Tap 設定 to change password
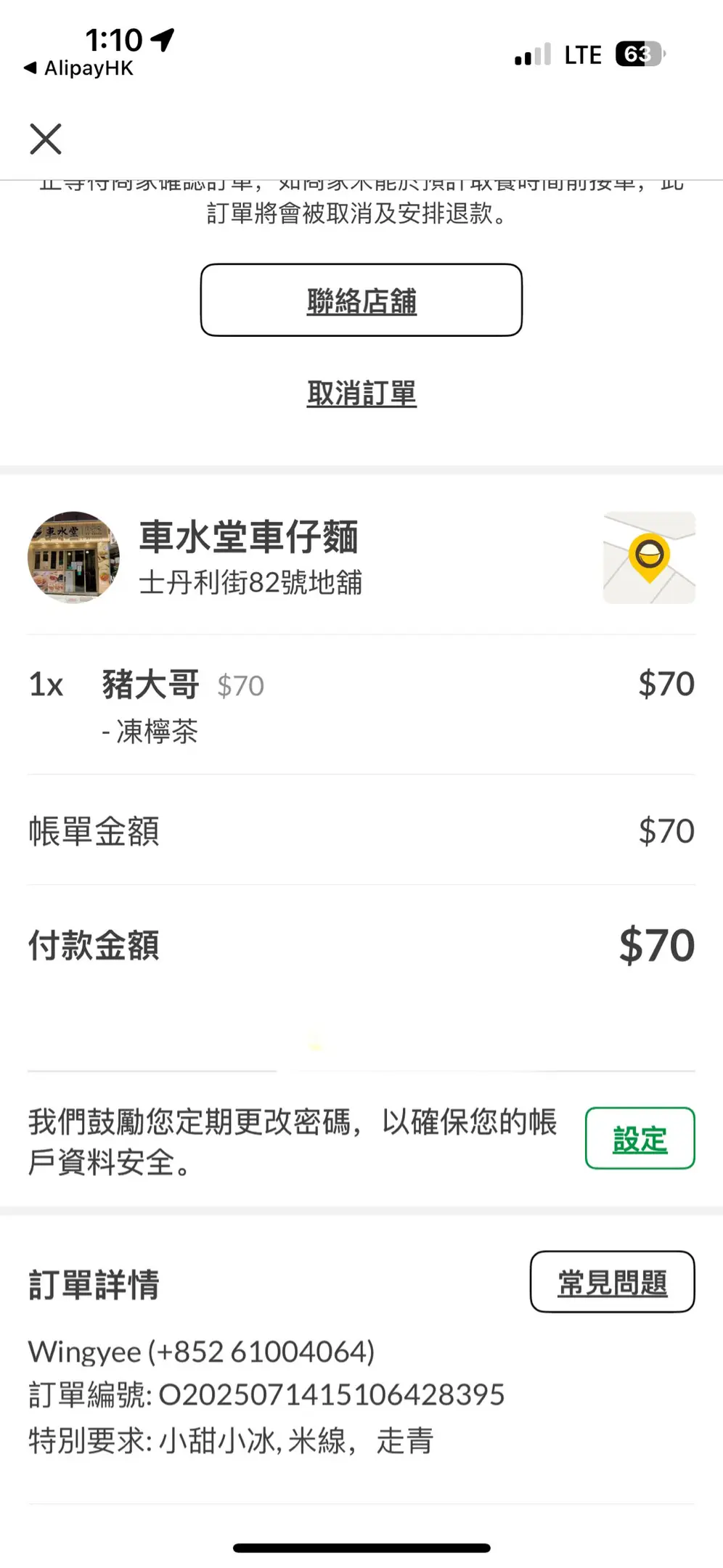The width and height of the screenshot is (723, 1568). pyautogui.click(x=640, y=1138)
